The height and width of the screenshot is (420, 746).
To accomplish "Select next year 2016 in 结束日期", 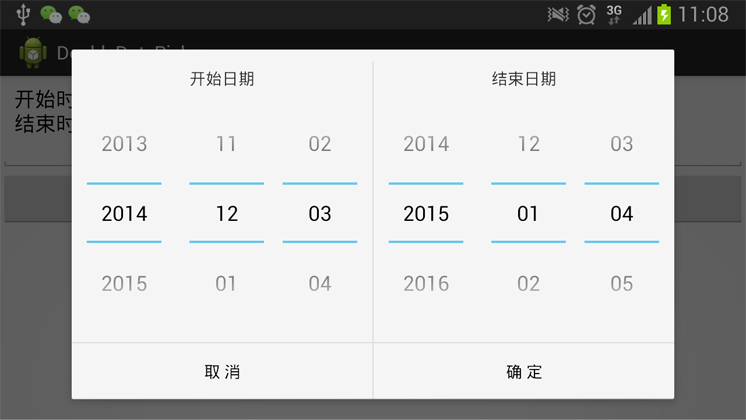I will tap(426, 284).
